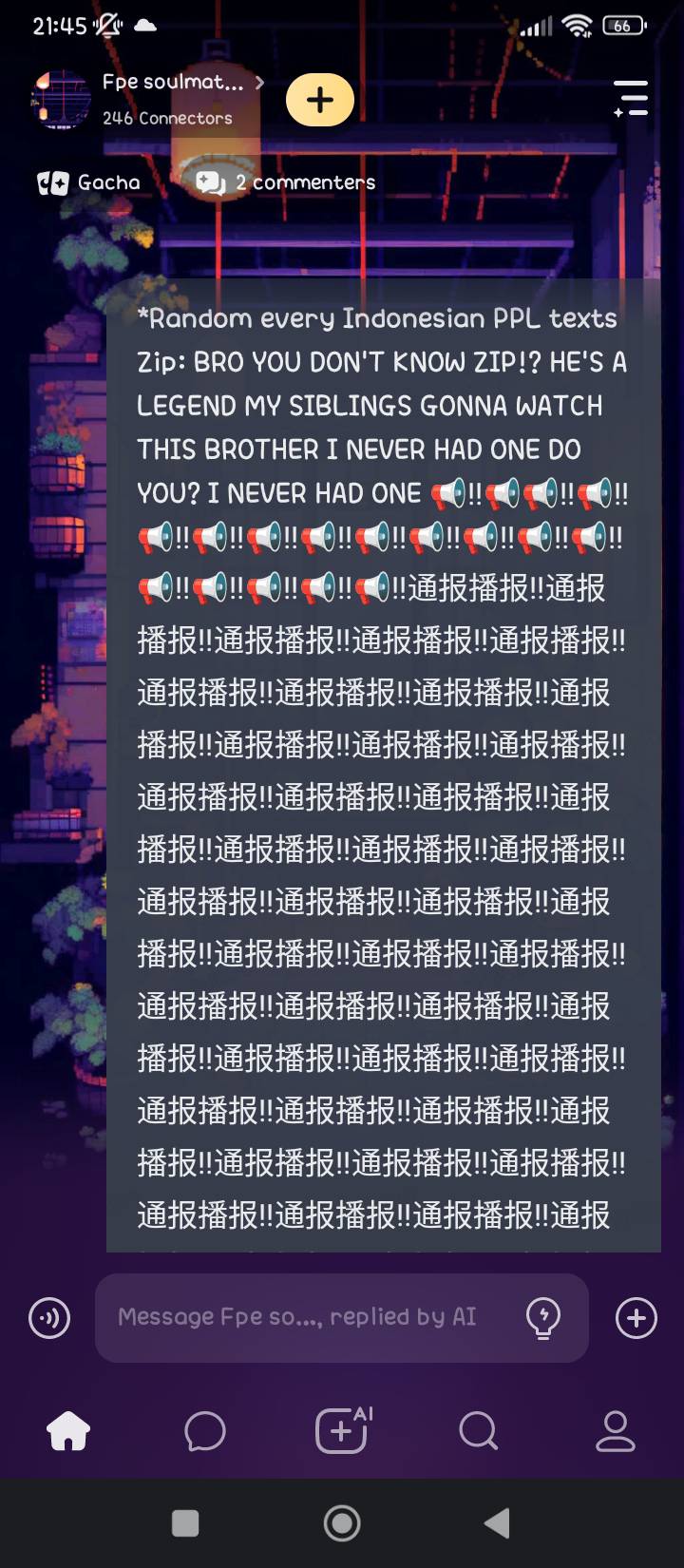Go to the Home tab
The width and height of the screenshot is (684, 1568).
coord(68,1430)
